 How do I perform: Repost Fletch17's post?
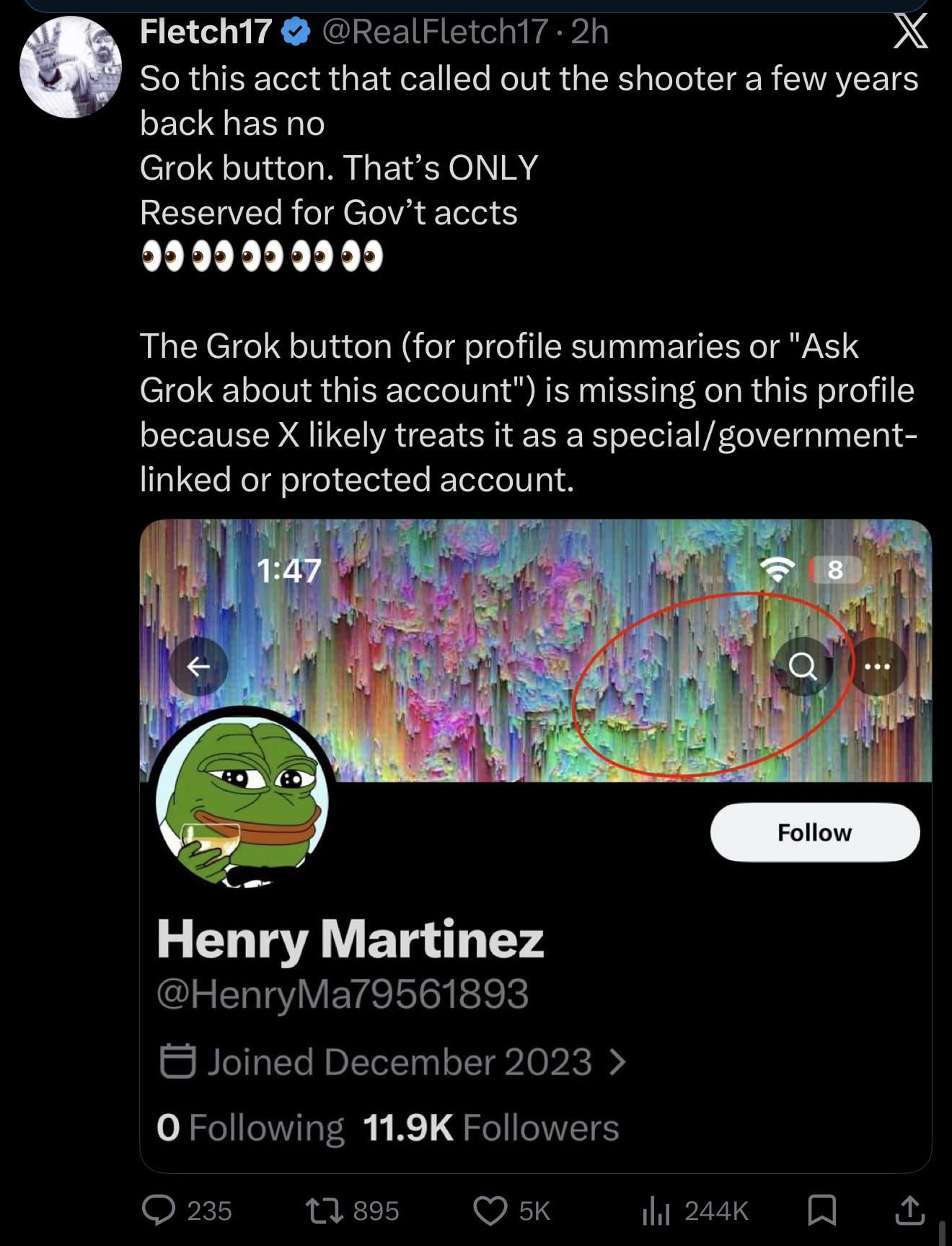[316, 1210]
